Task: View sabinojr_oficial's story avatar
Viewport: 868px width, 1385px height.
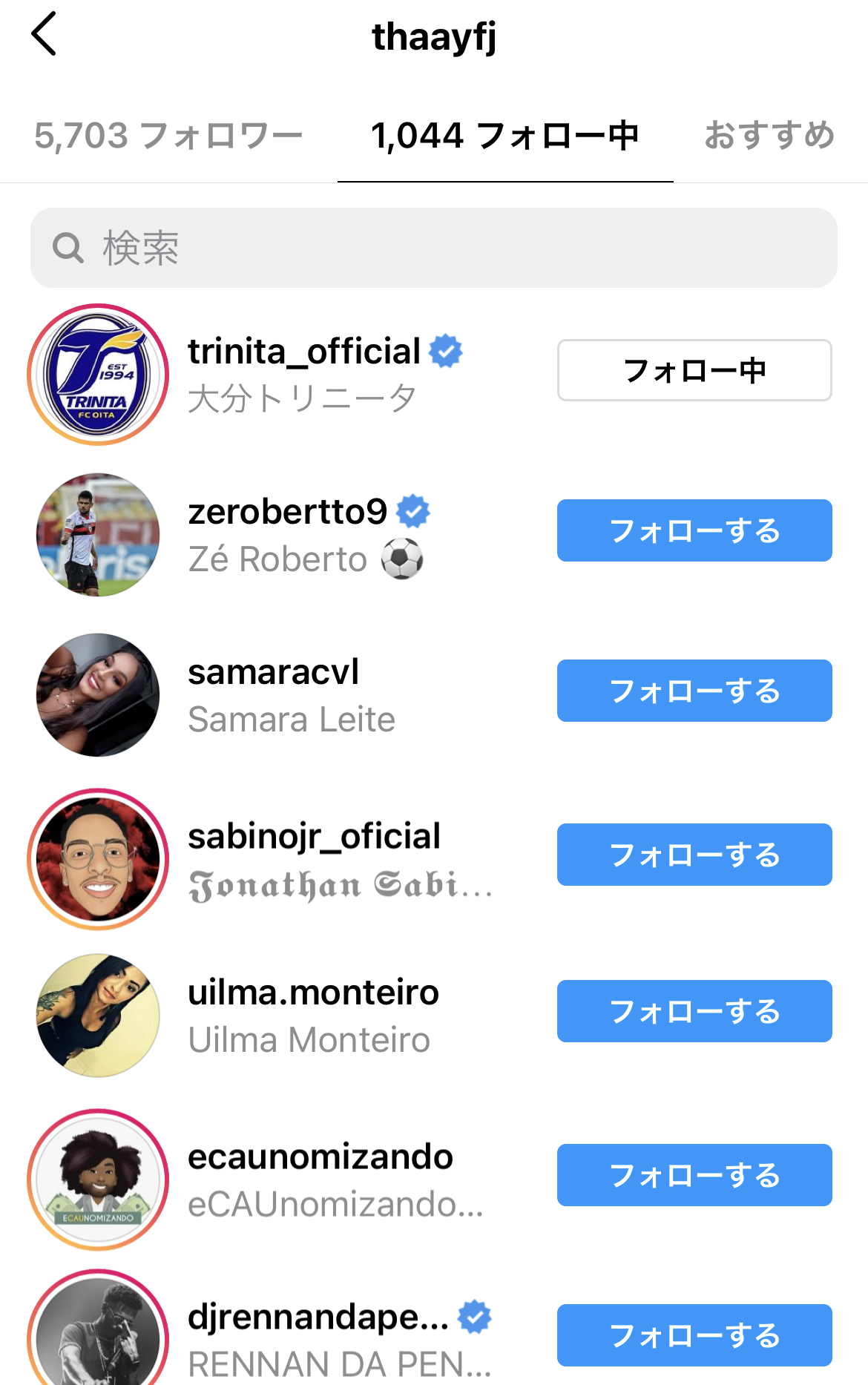Action: pos(98,859)
